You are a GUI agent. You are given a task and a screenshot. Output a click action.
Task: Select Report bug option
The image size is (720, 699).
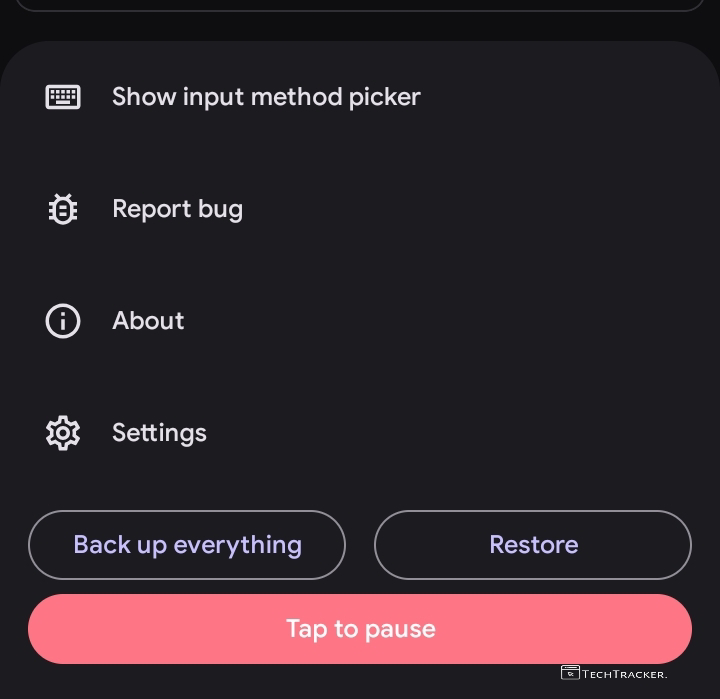[x=177, y=209]
